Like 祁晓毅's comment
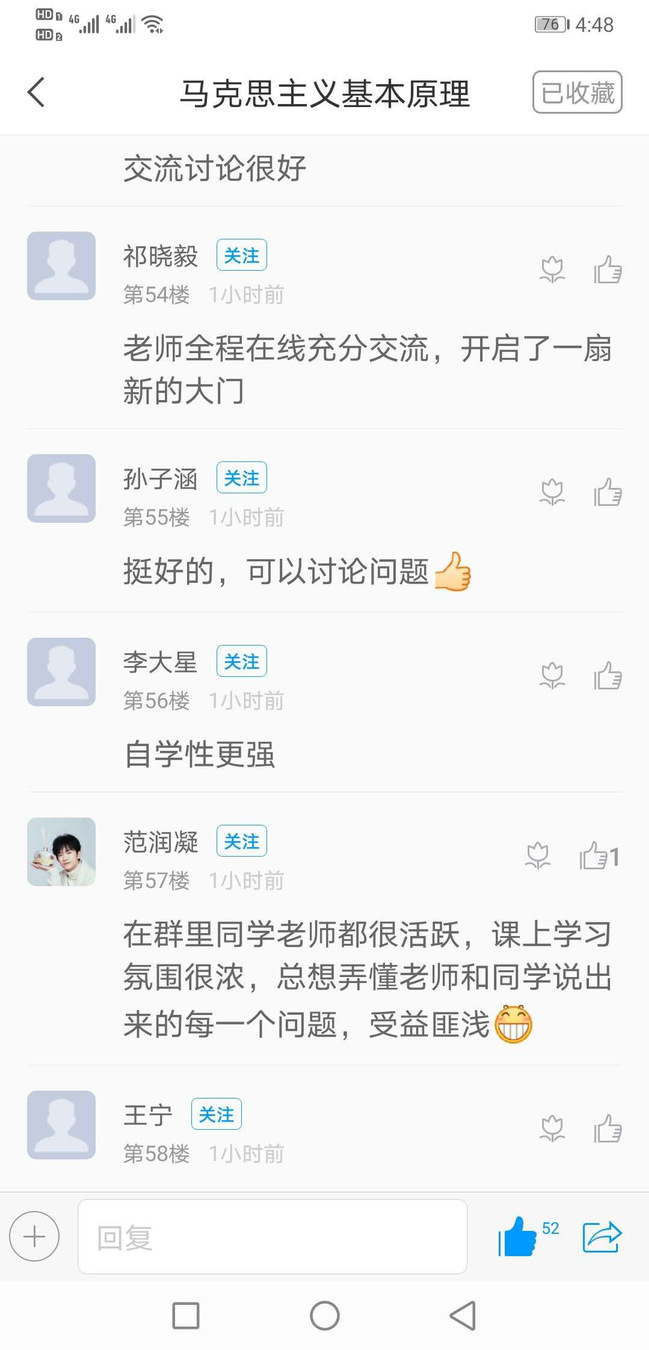Screen dimensions: 649x1350 [x=608, y=270]
